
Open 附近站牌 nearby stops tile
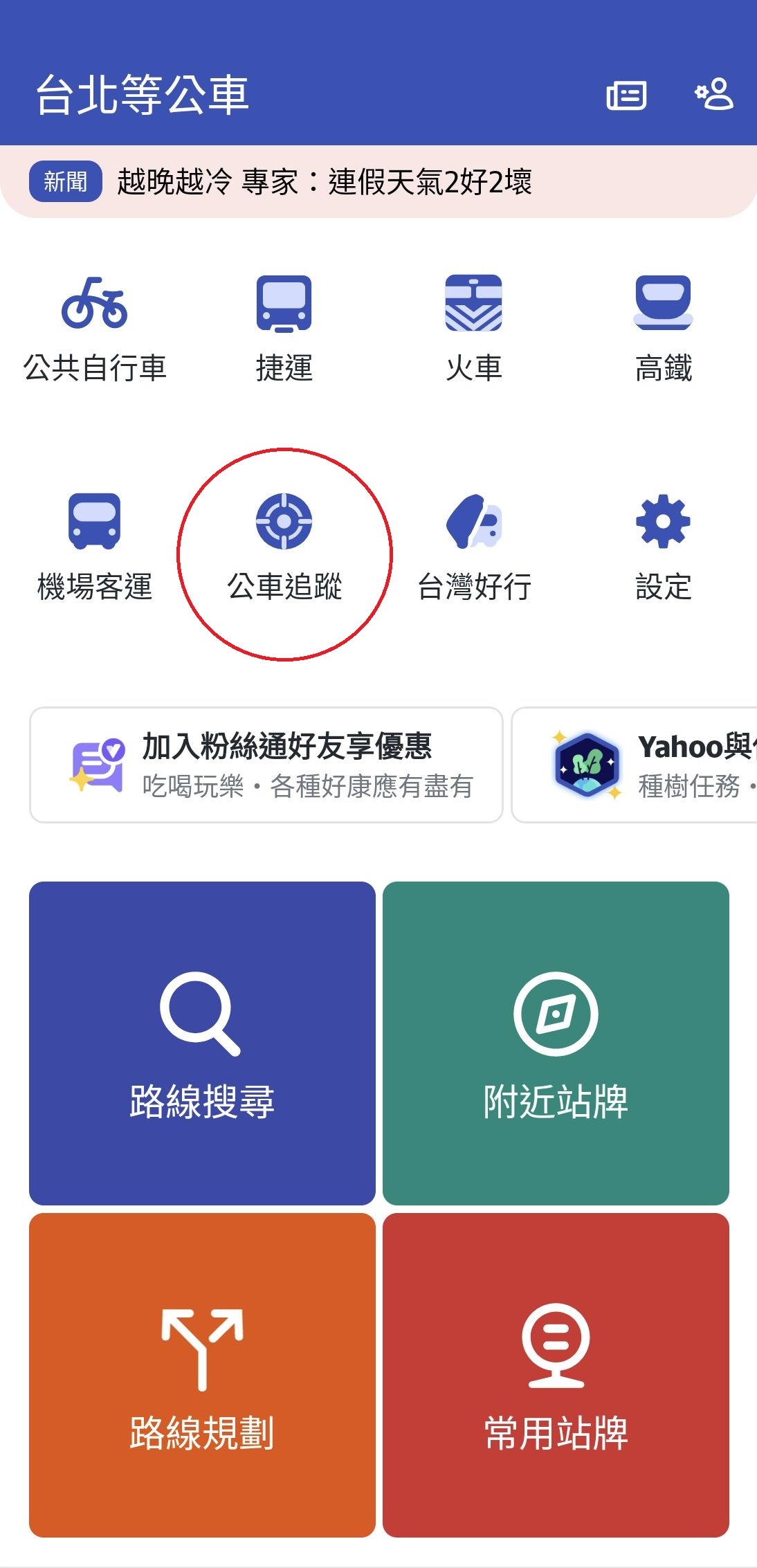pyautogui.click(x=556, y=1043)
